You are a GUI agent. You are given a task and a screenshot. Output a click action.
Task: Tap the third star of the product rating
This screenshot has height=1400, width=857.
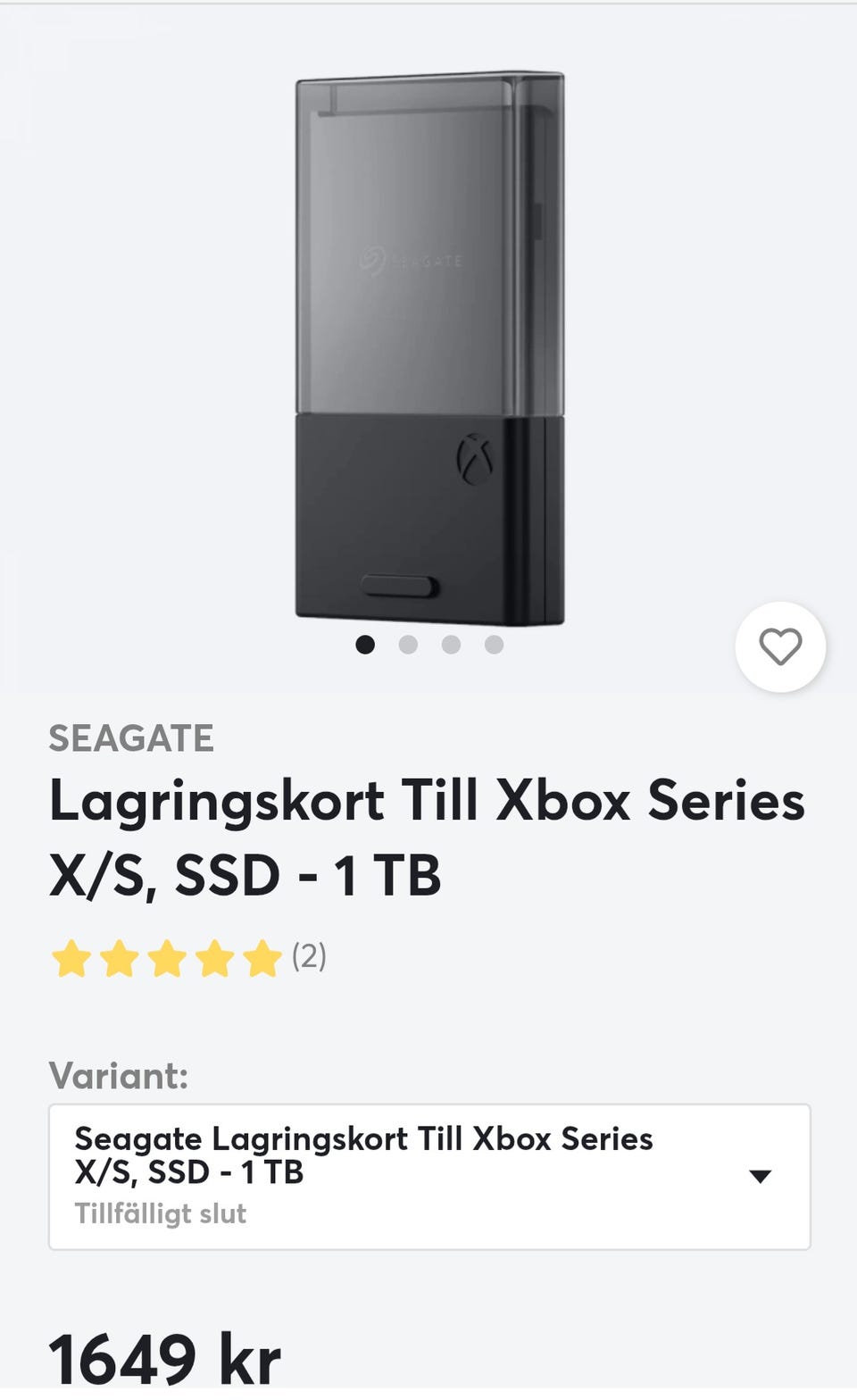click(x=168, y=959)
